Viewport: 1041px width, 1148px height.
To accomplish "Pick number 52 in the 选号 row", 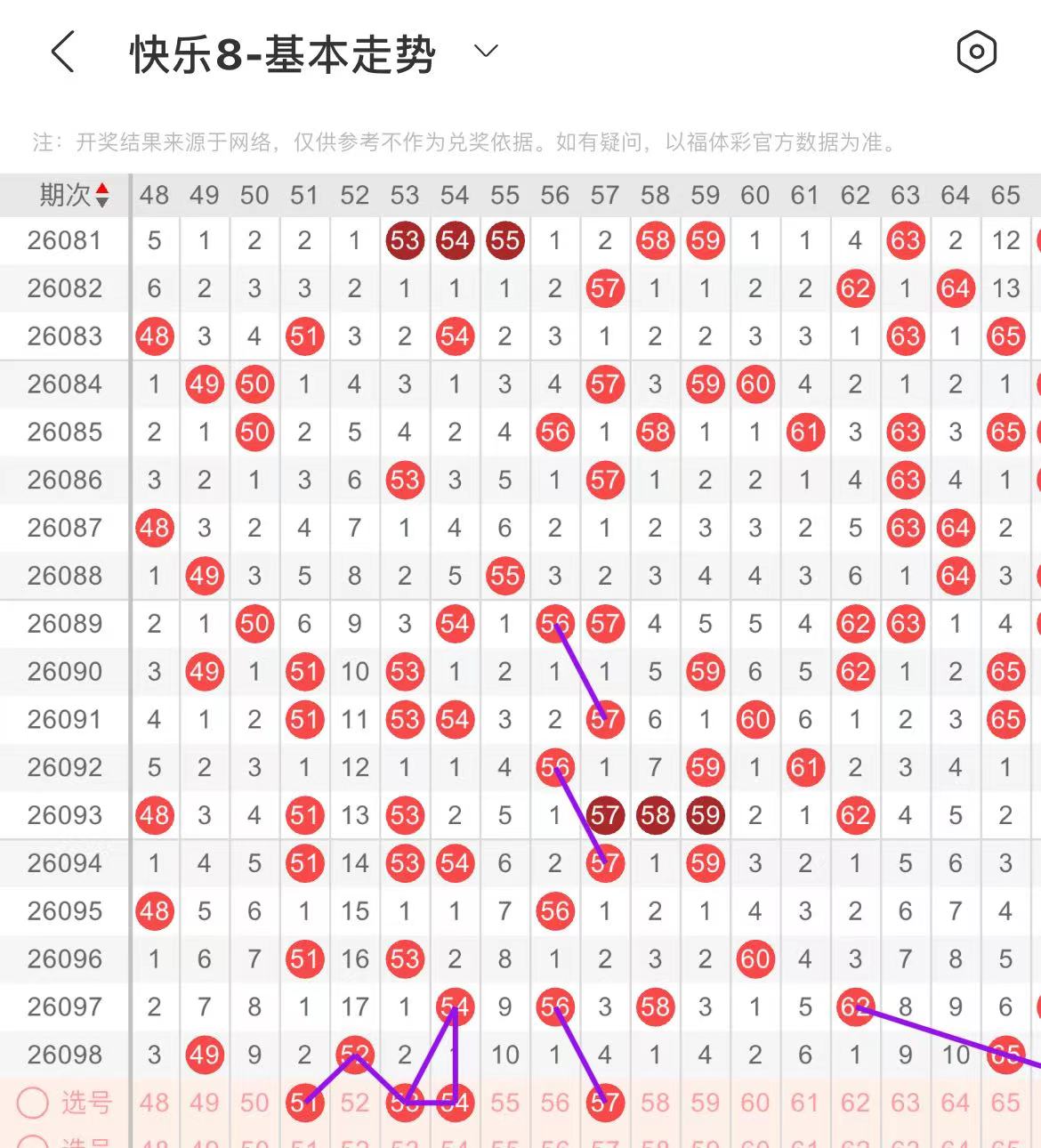I will click(354, 1103).
